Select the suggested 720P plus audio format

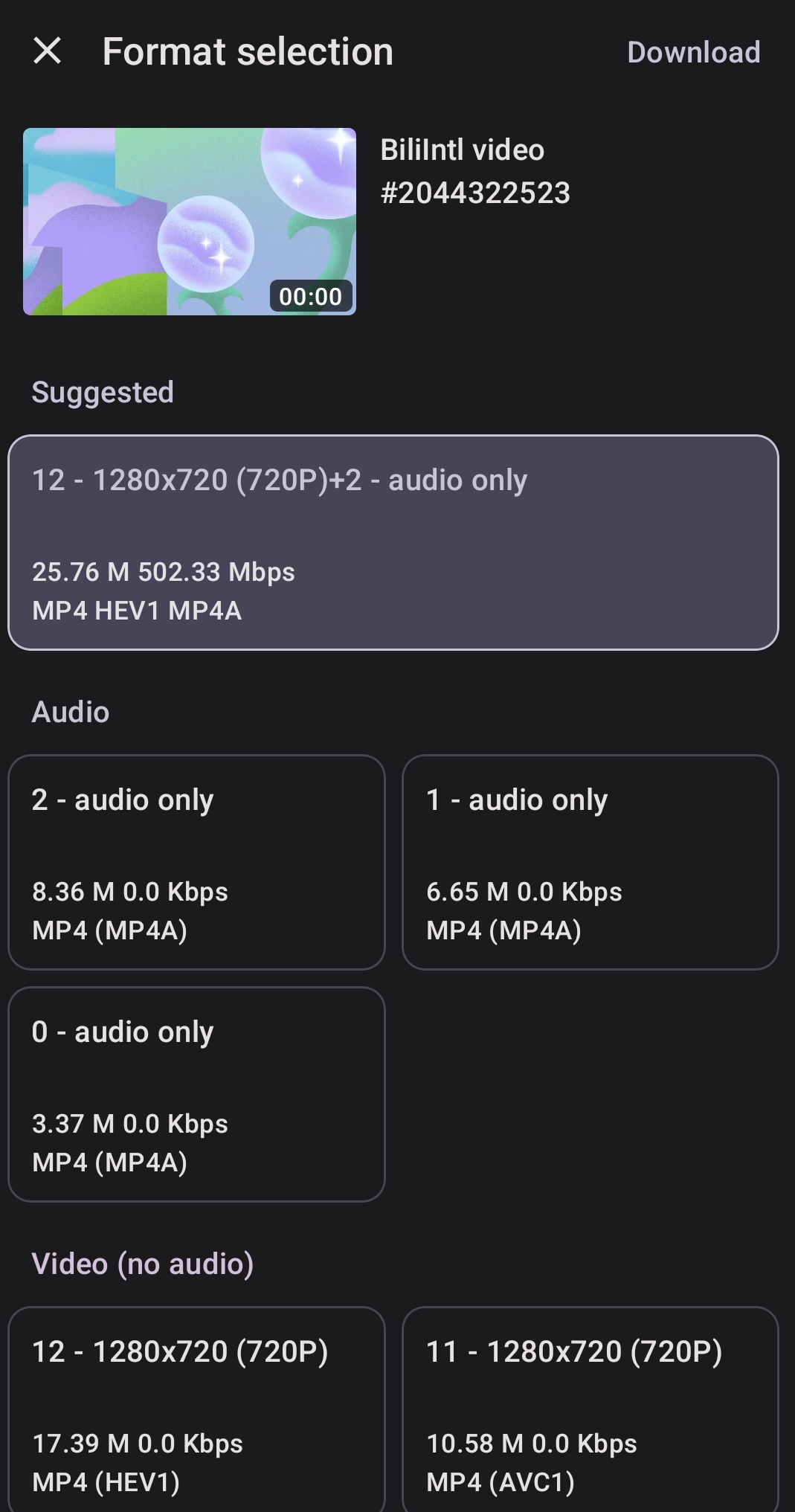coord(397,541)
